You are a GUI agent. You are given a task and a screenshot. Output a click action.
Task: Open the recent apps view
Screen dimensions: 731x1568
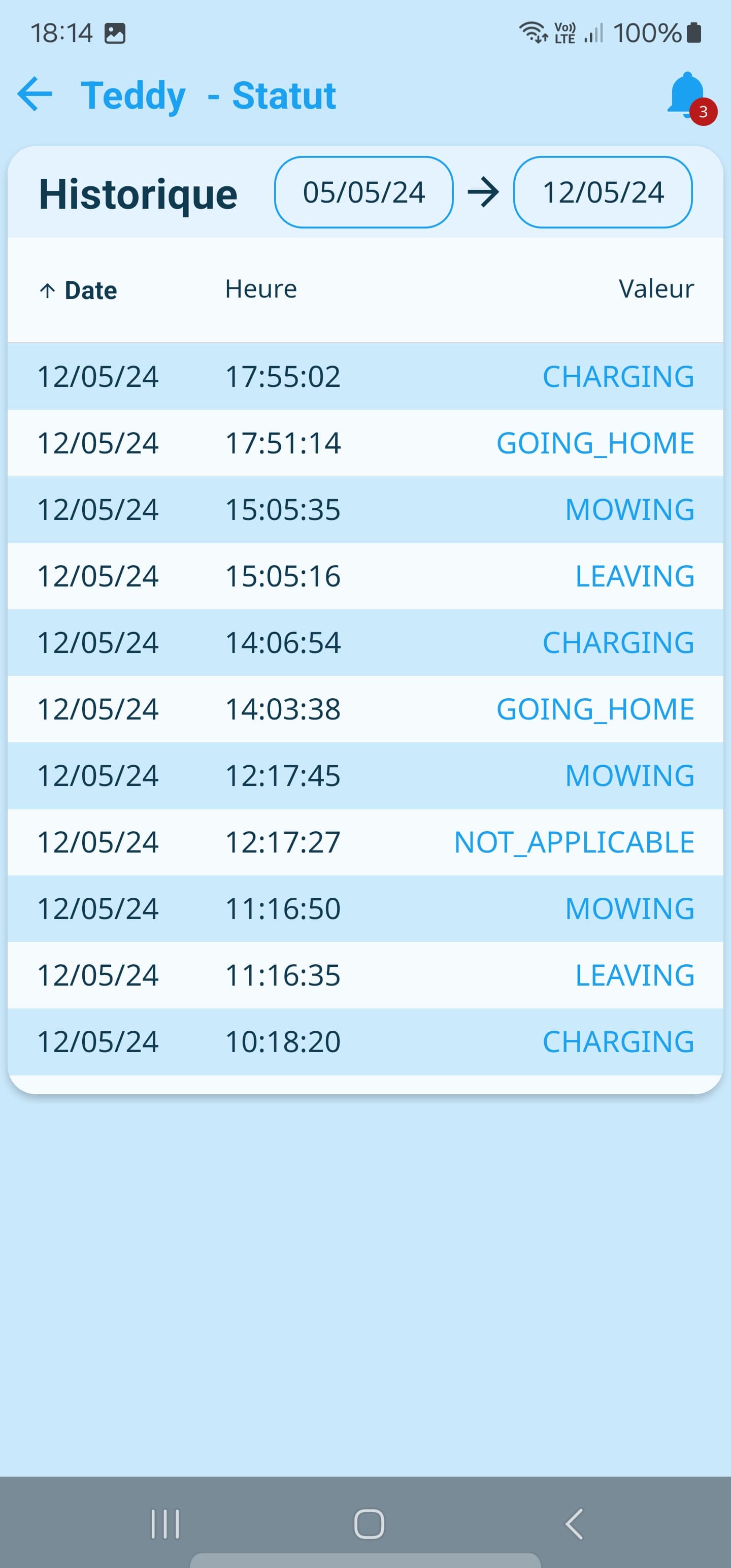[x=165, y=1523]
